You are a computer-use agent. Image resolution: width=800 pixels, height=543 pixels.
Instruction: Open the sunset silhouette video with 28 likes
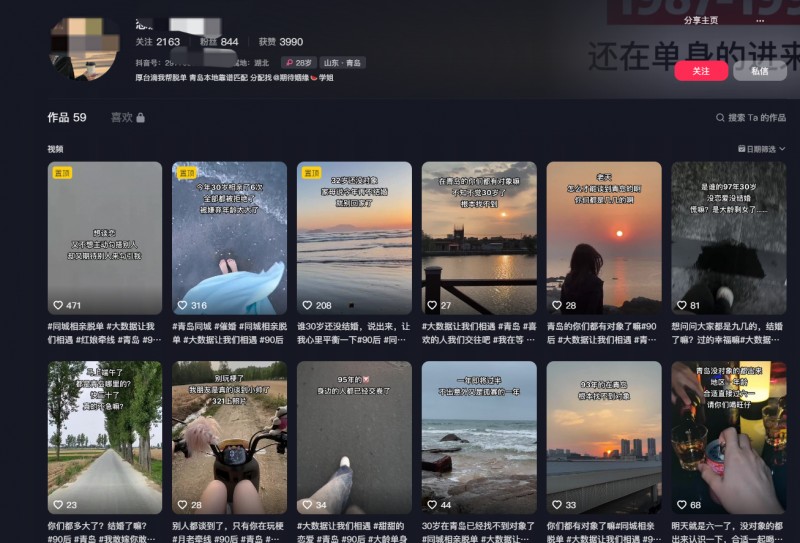coord(604,238)
